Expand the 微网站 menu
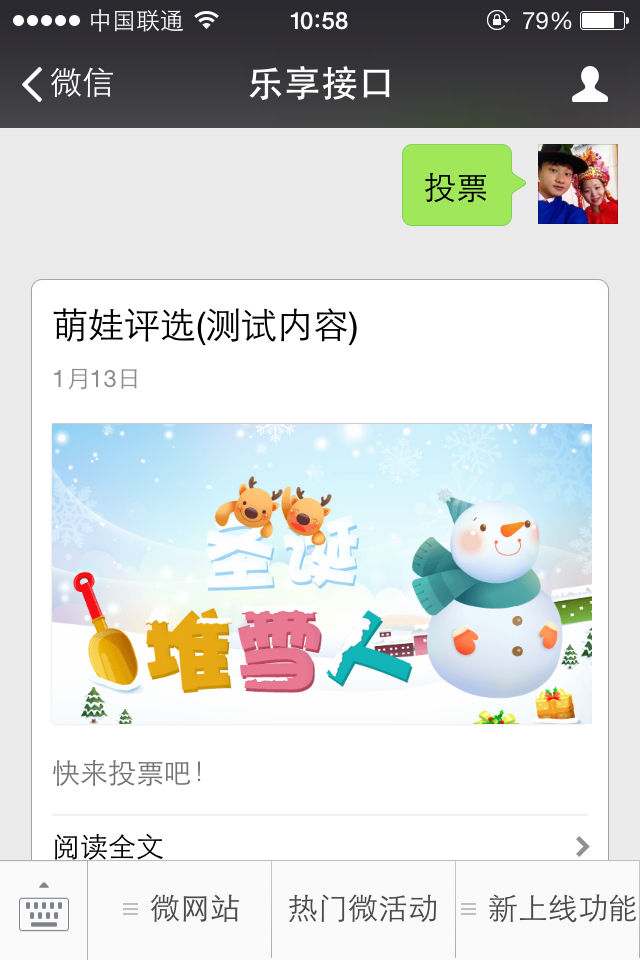640x960 pixels. click(181, 909)
